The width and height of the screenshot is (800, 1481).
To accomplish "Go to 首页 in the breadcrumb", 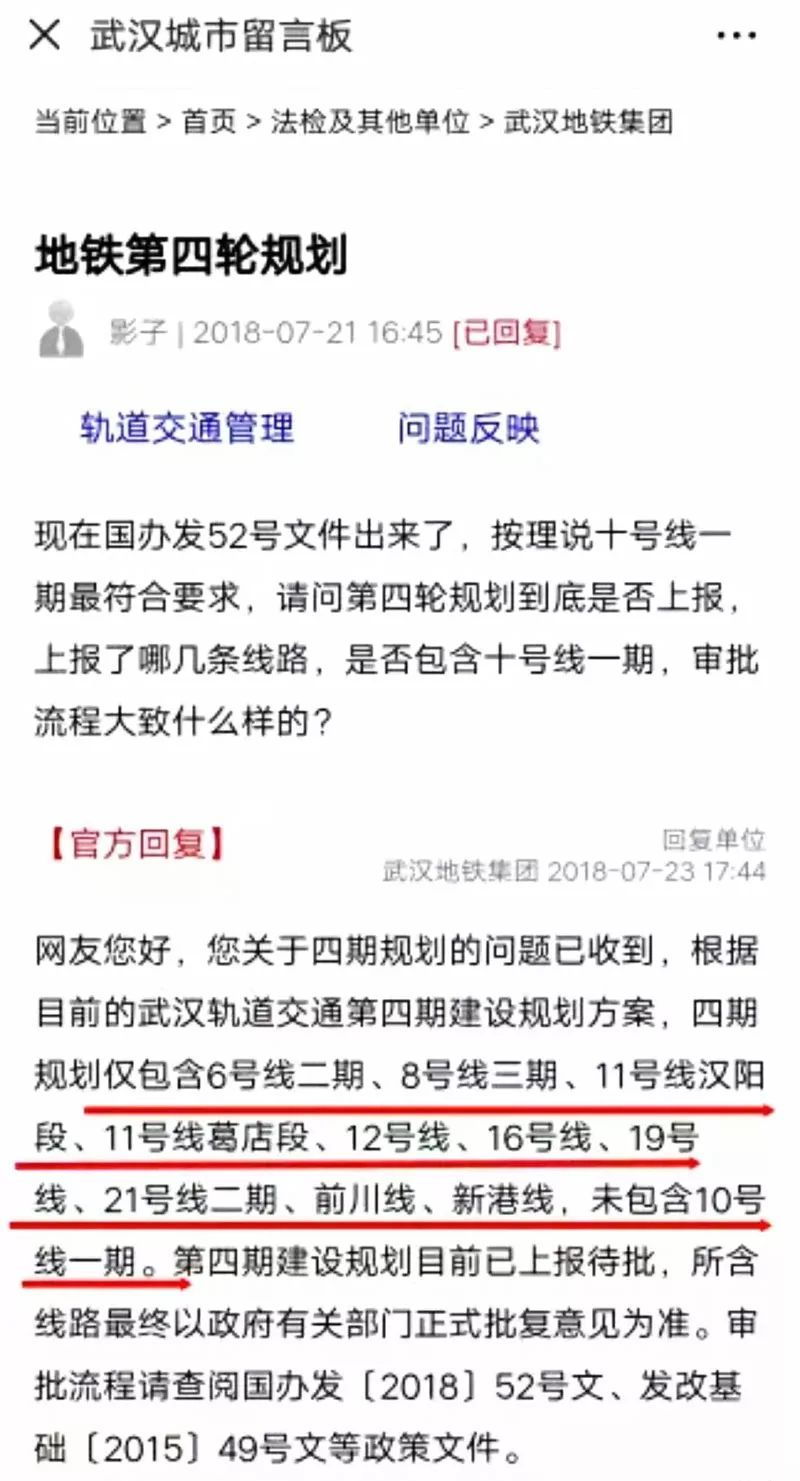I will (x=209, y=122).
